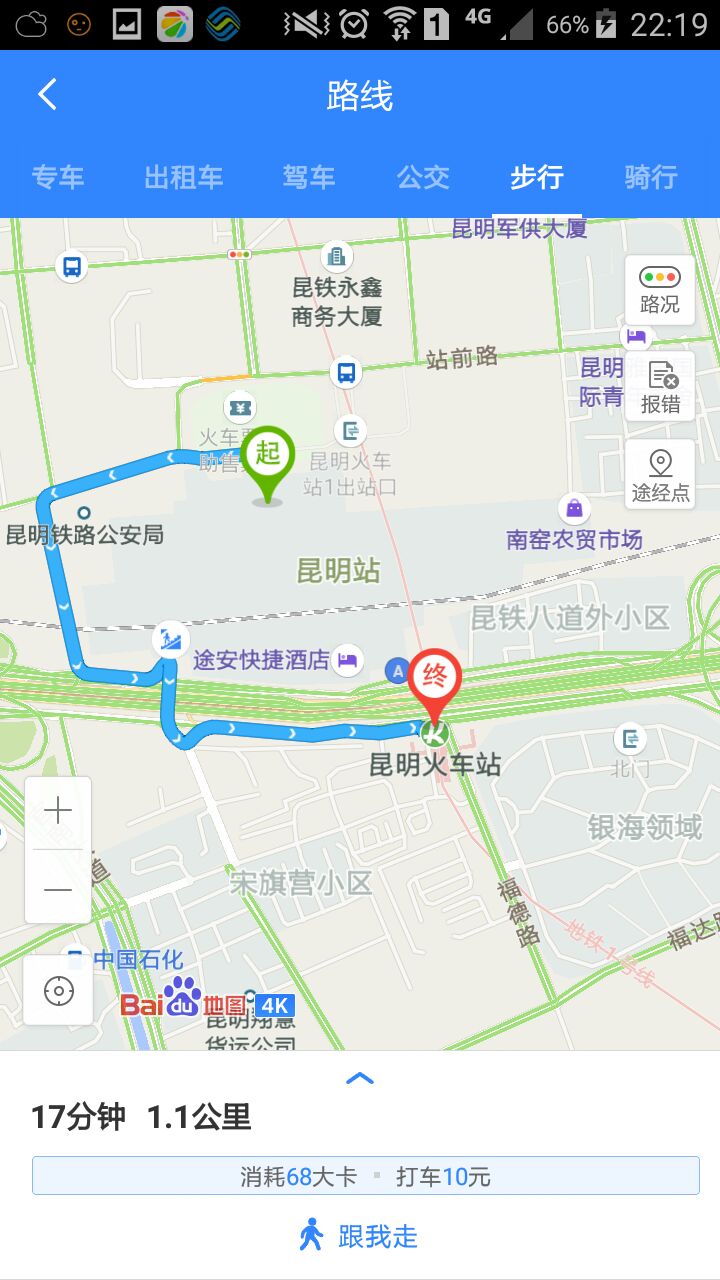Go back using the top-left arrow
Viewport: 720px width, 1280px height.
click(47, 95)
